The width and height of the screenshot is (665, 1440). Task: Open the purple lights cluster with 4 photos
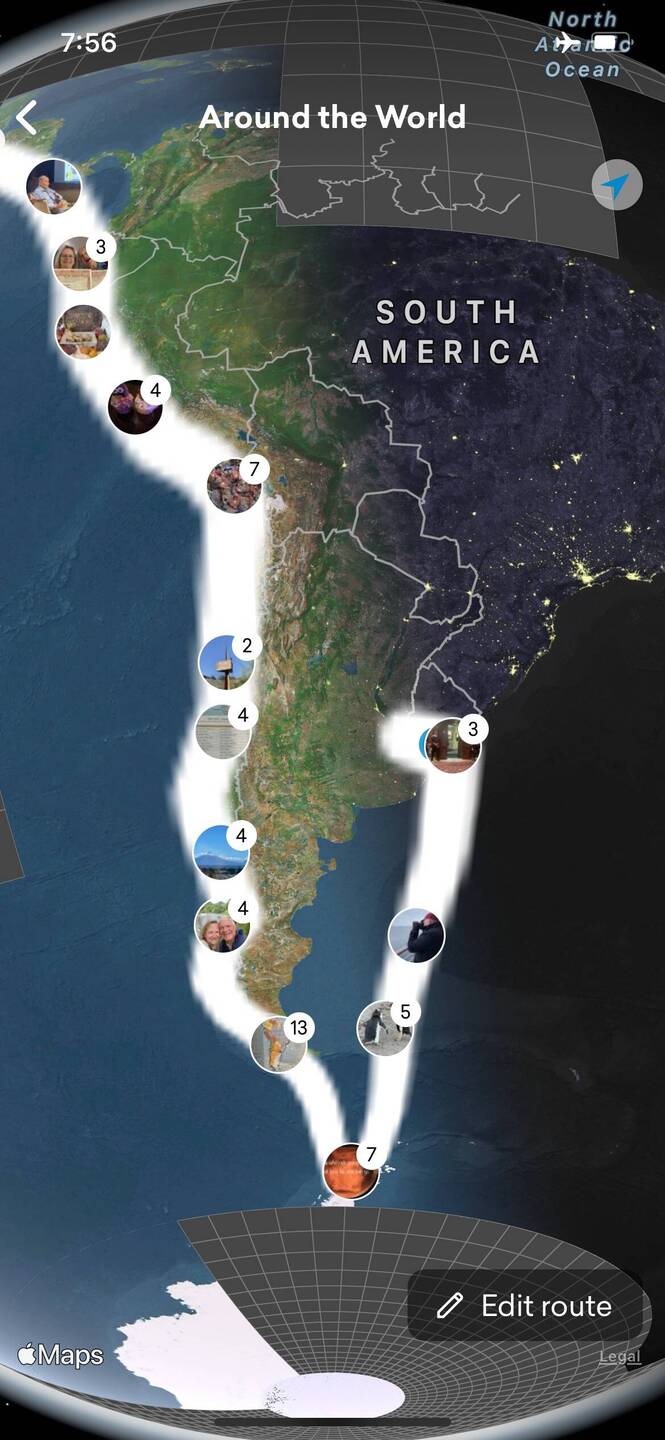tap(135, 406)
